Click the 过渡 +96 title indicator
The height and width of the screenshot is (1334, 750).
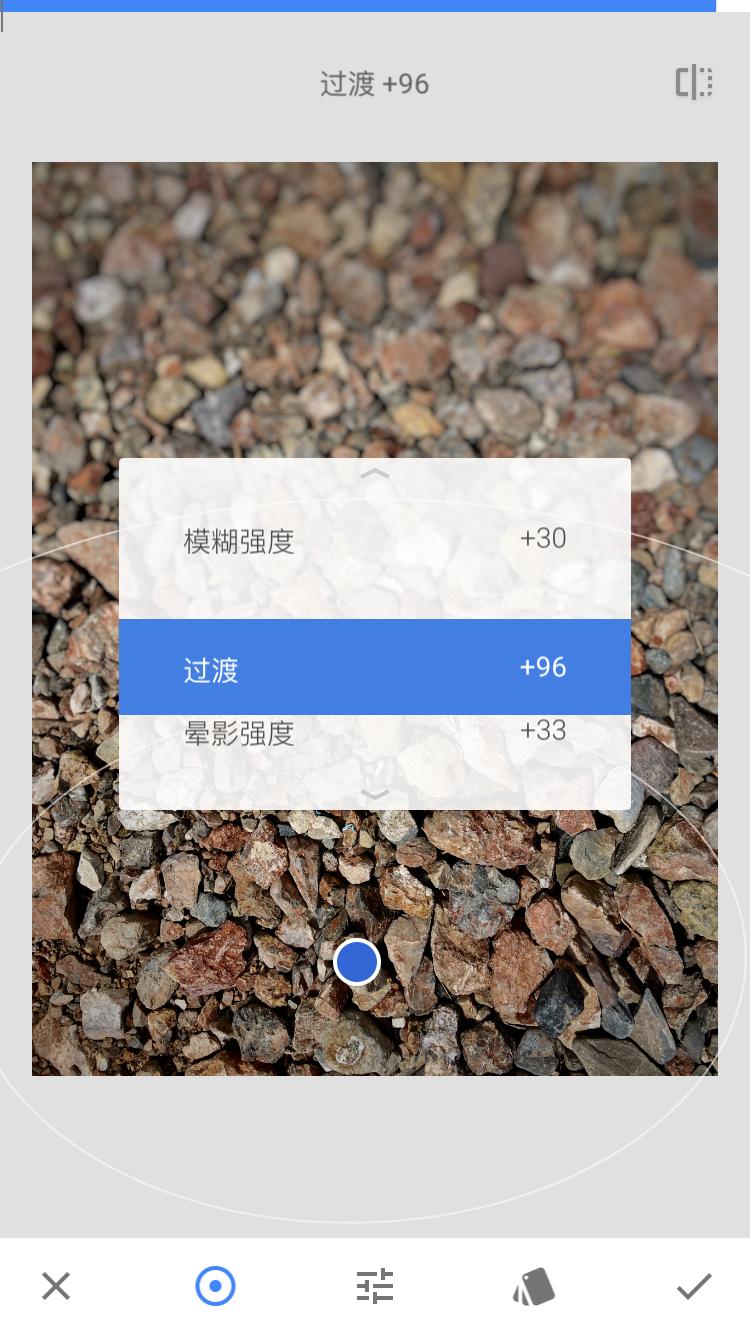click(374, 84)
